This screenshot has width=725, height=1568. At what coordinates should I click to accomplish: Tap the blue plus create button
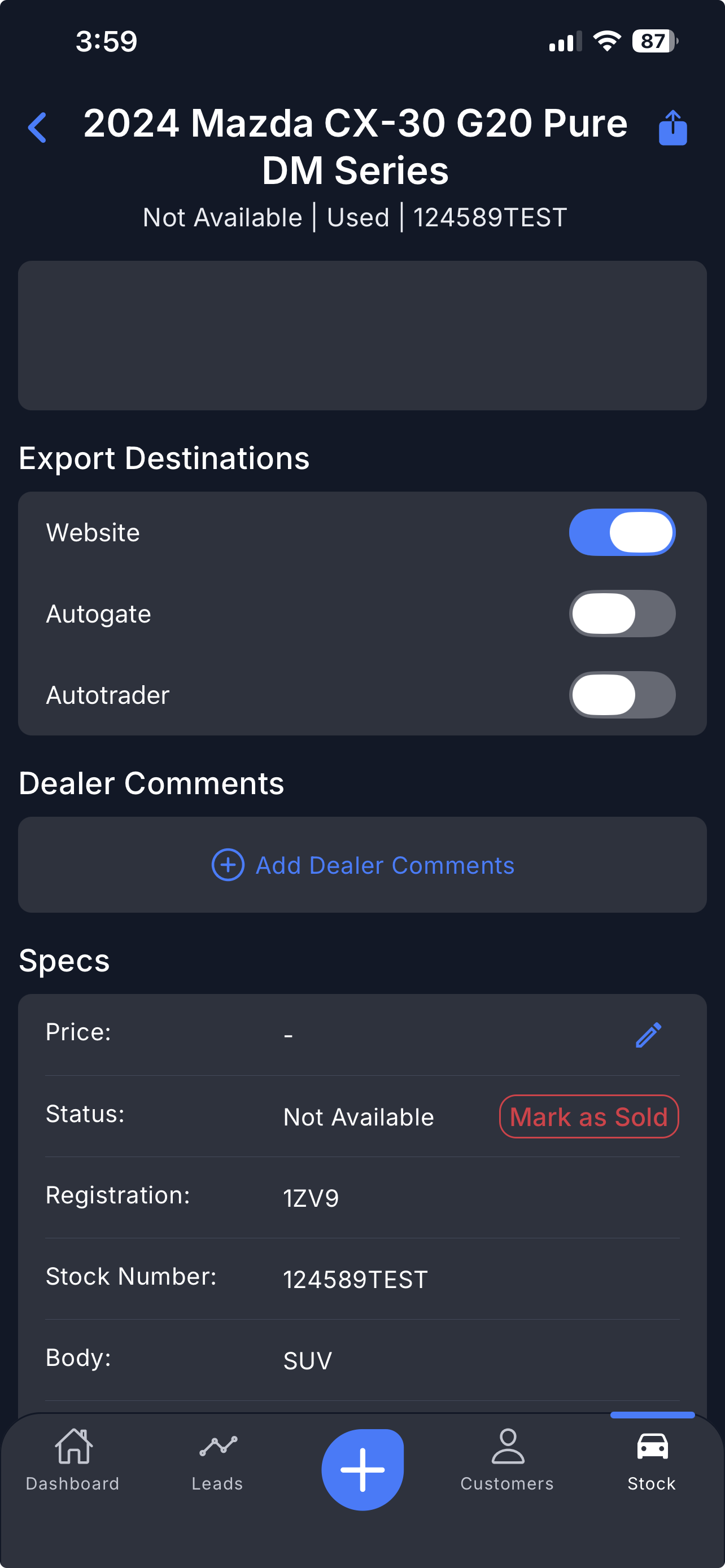tap(362, 1469)
